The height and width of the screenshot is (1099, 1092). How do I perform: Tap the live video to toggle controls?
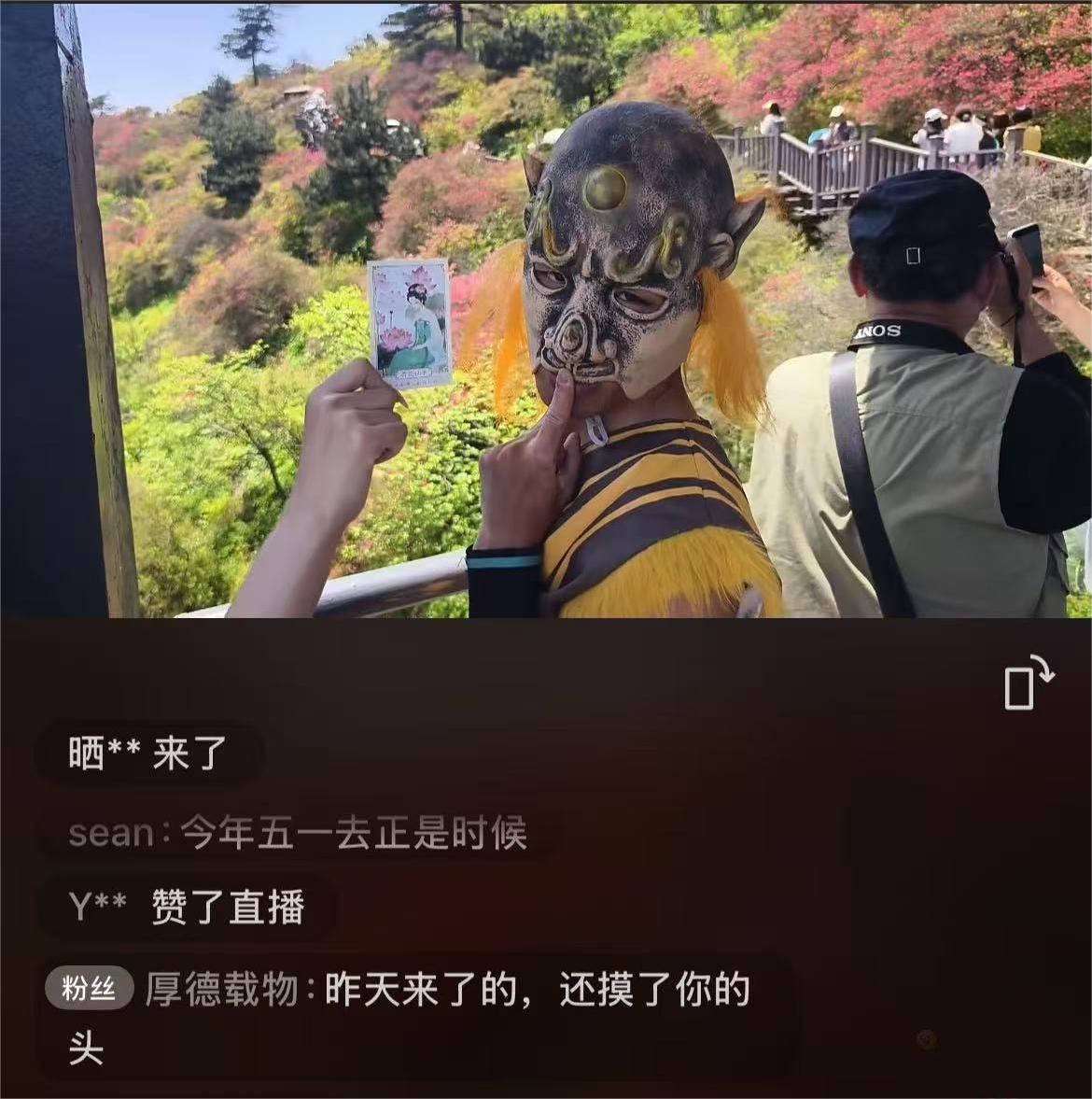[546, 308]
